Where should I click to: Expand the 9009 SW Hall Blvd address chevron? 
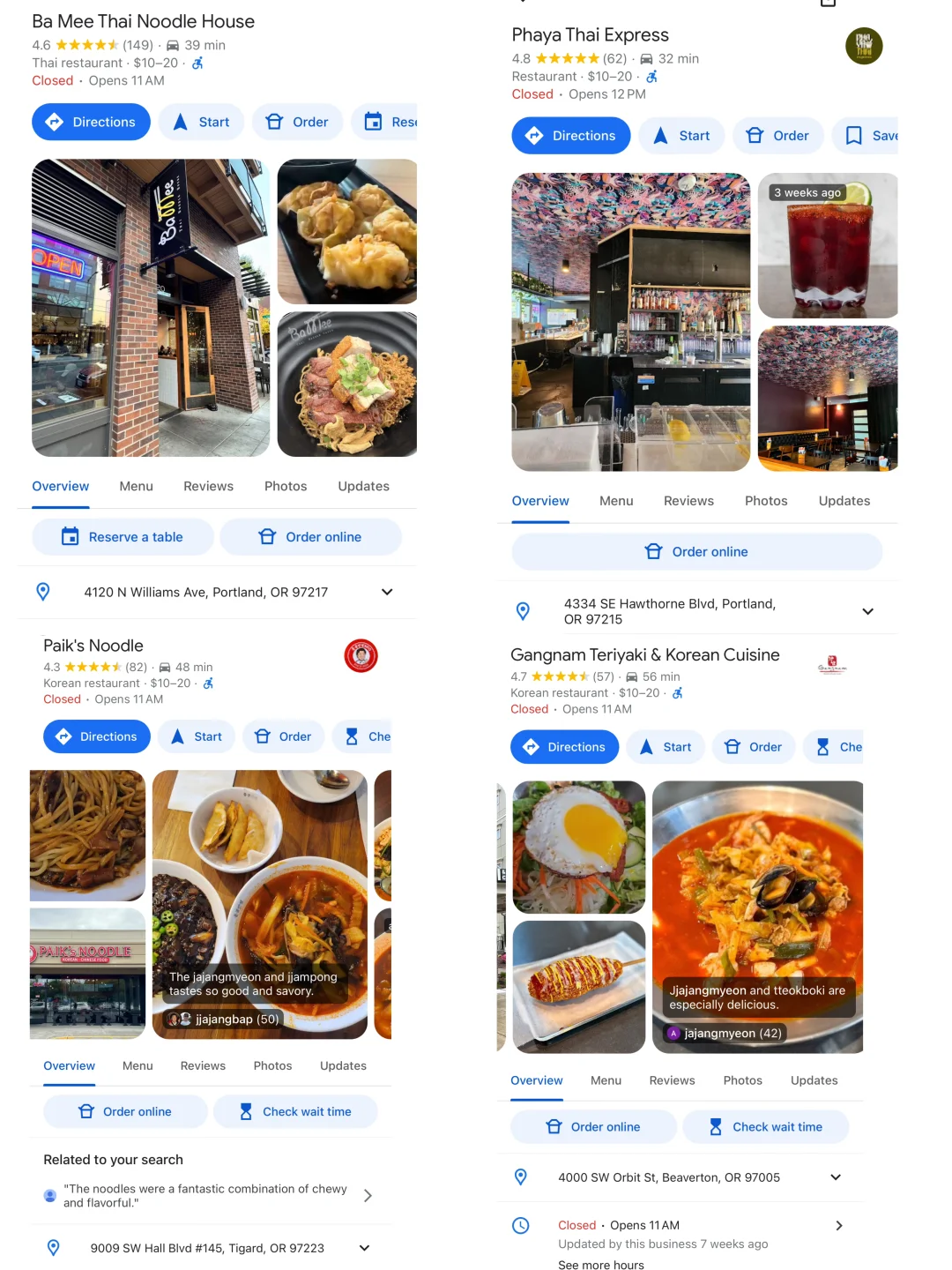[363, 1247]
